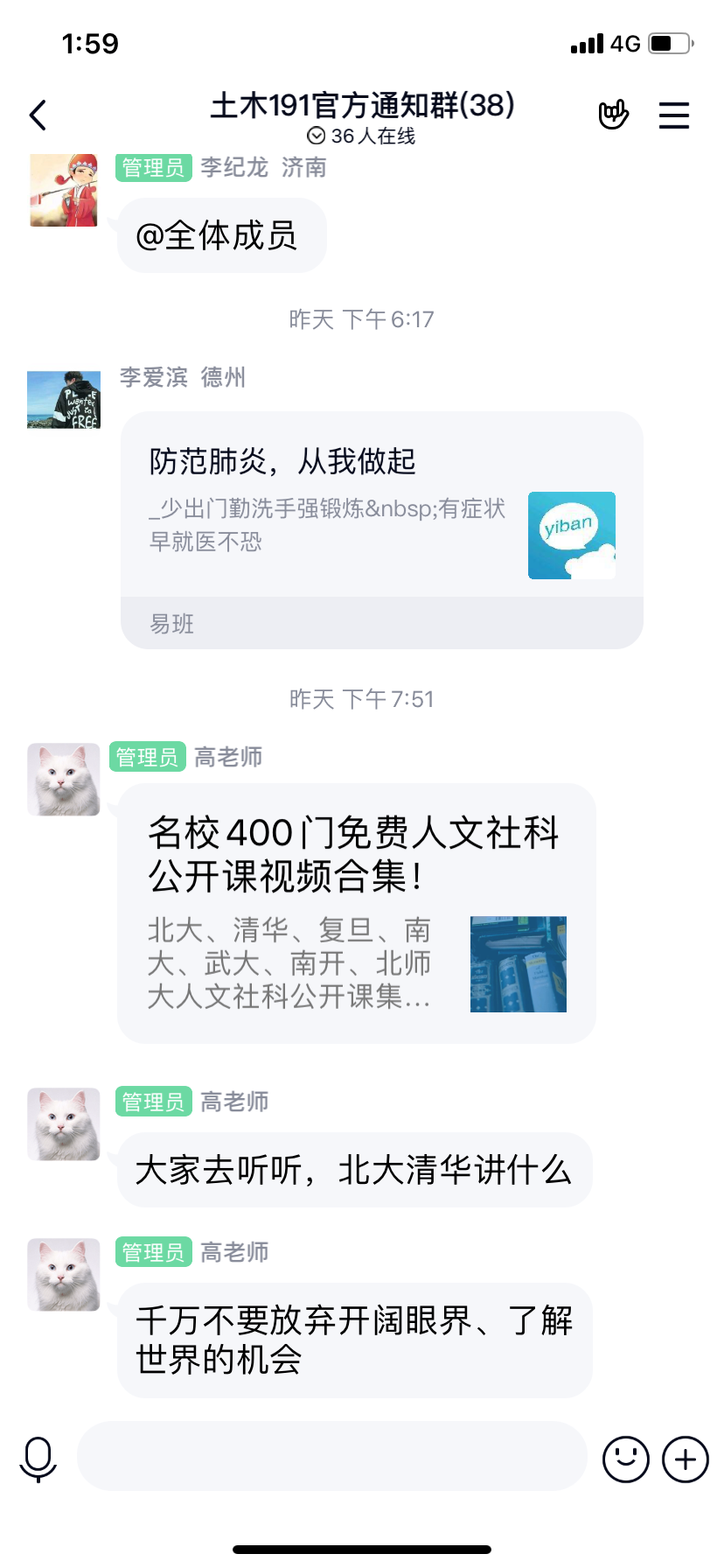Go back from the group chat
The width and height of the screenshot is (724, 1568).
(x=38, y=115)
